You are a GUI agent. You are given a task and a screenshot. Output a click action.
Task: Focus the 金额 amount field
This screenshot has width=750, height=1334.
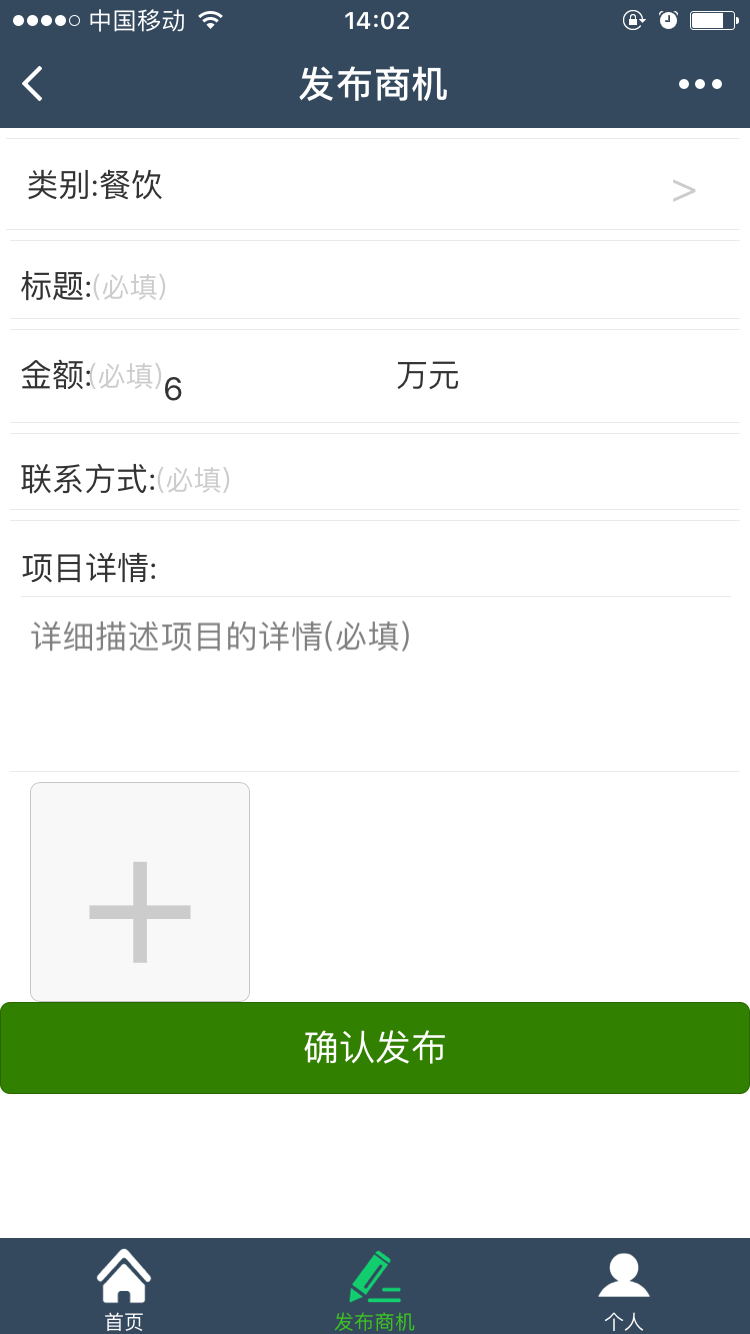pyautogui.click(x=278, y=378)
